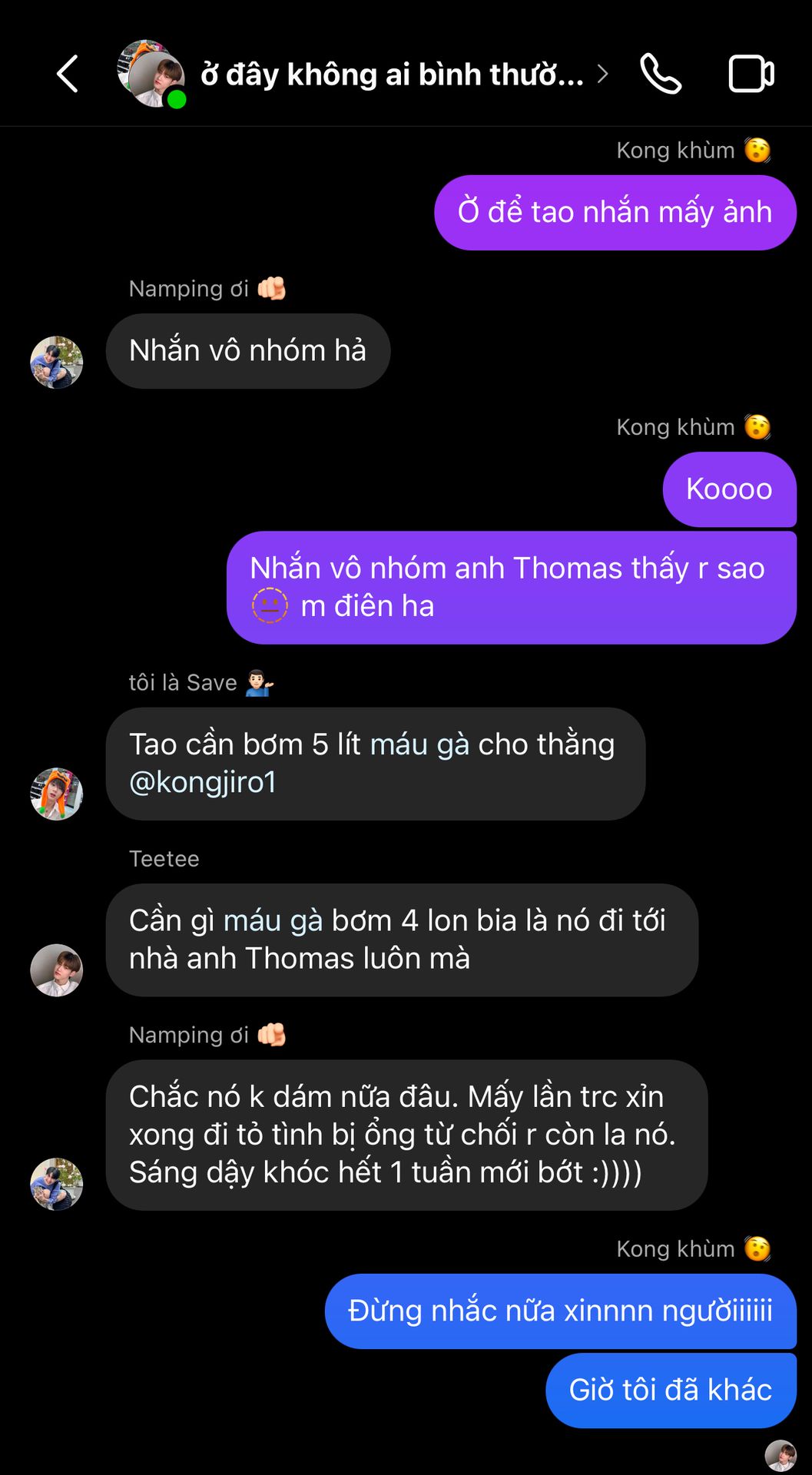Viewport: 812px width, 1475px height.
Task: View Teetee's profile via avatar
Action: point(56,970)
